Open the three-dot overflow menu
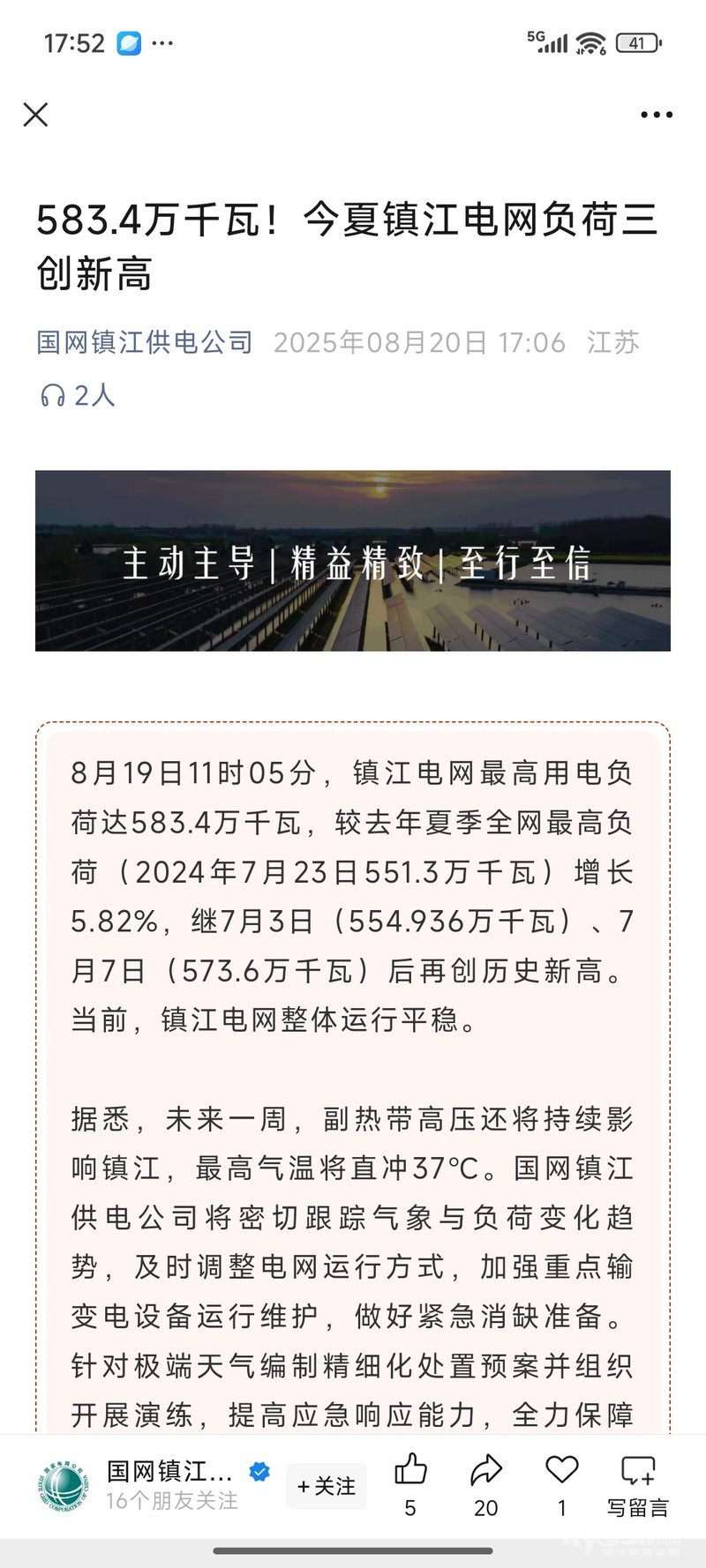 coord(657,115)
